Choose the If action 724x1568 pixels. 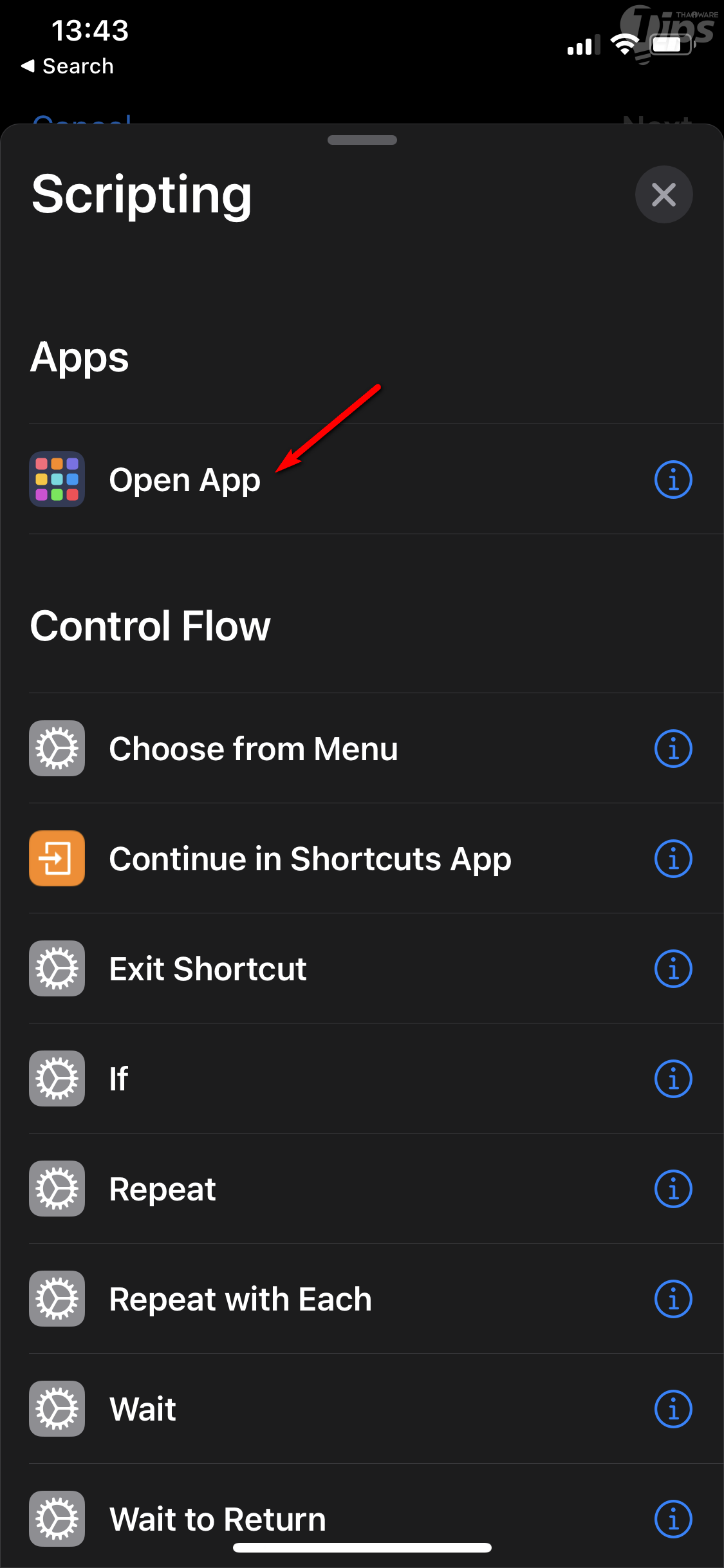(119, 1079)
